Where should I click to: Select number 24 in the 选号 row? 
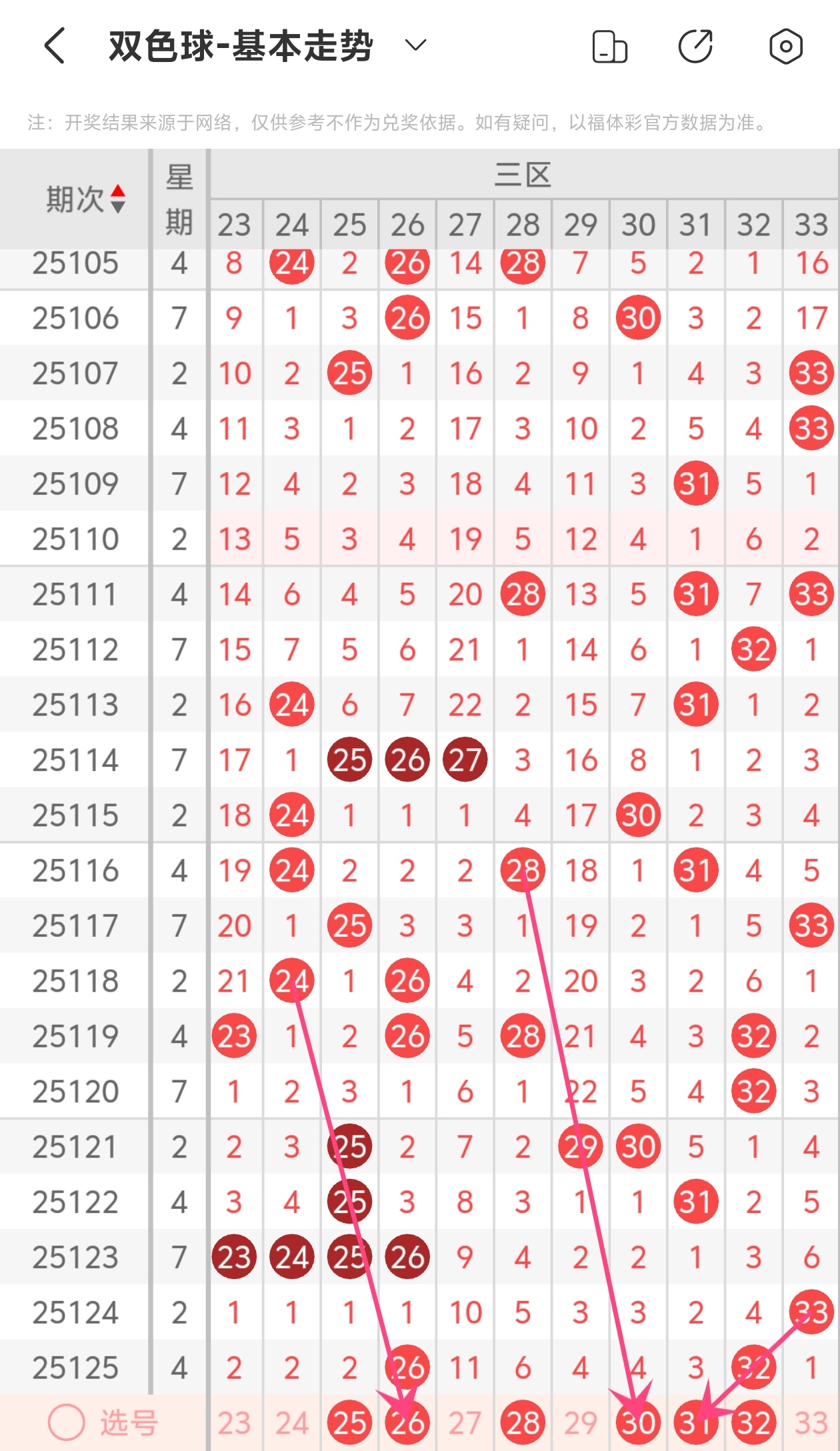coord(292,1423)
